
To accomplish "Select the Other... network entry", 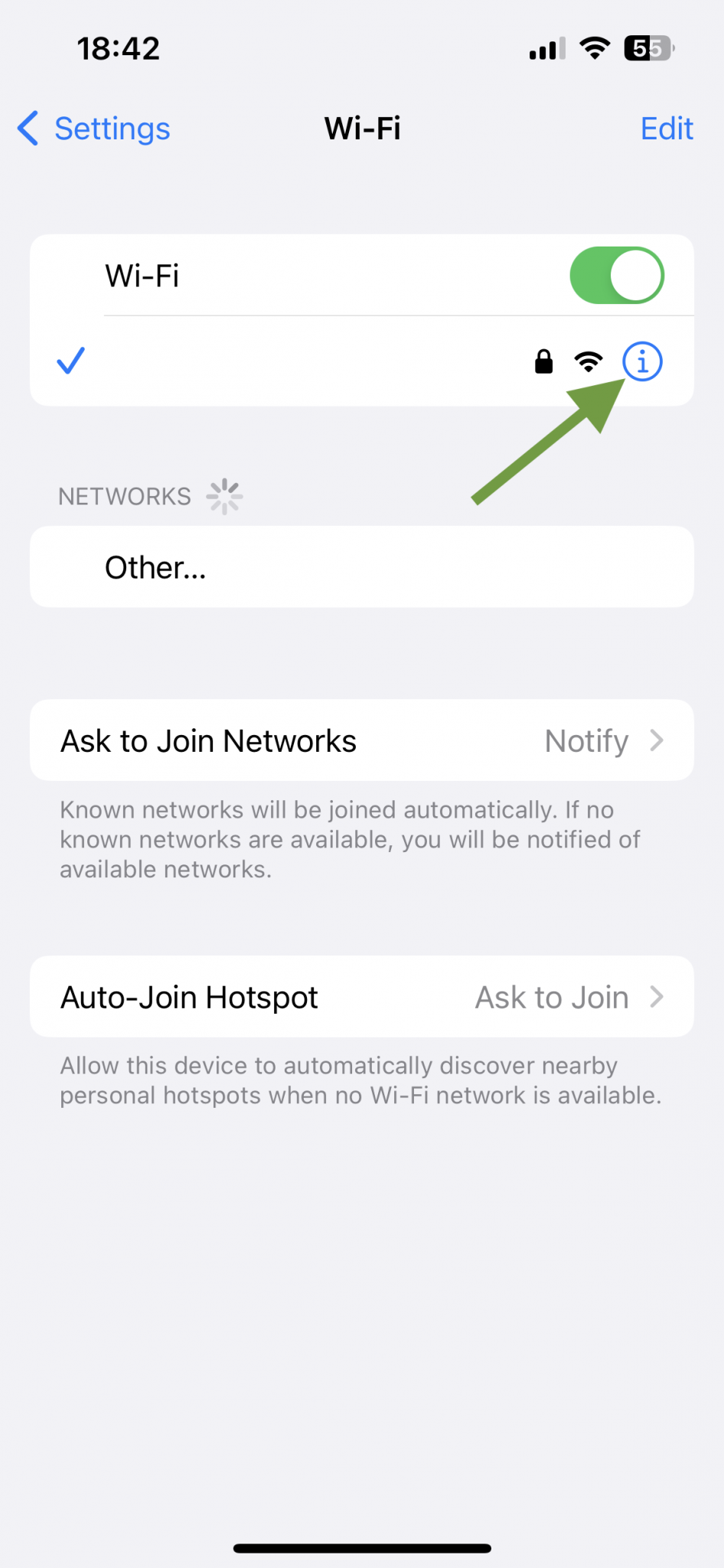I will click(361, 567).
